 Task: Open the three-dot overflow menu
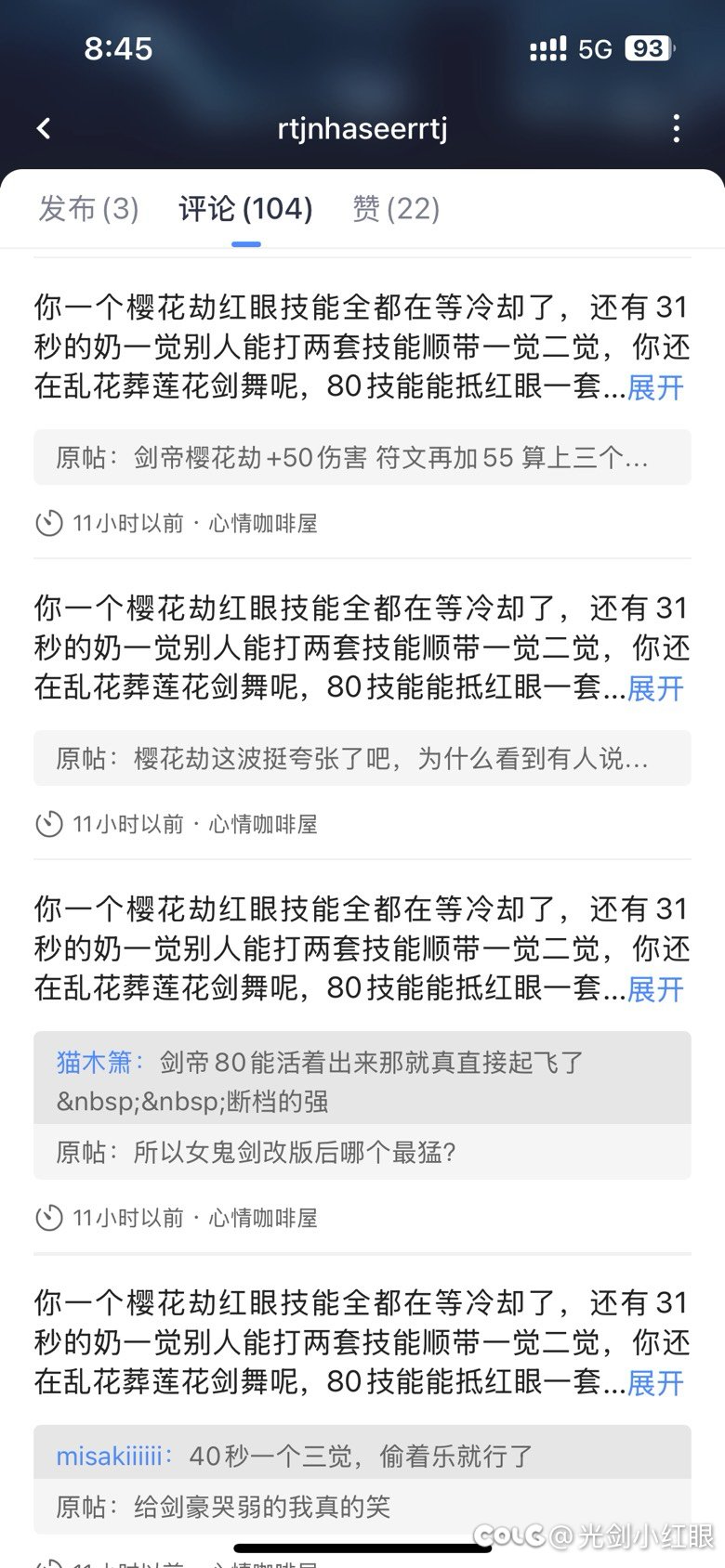pos(676,128)
